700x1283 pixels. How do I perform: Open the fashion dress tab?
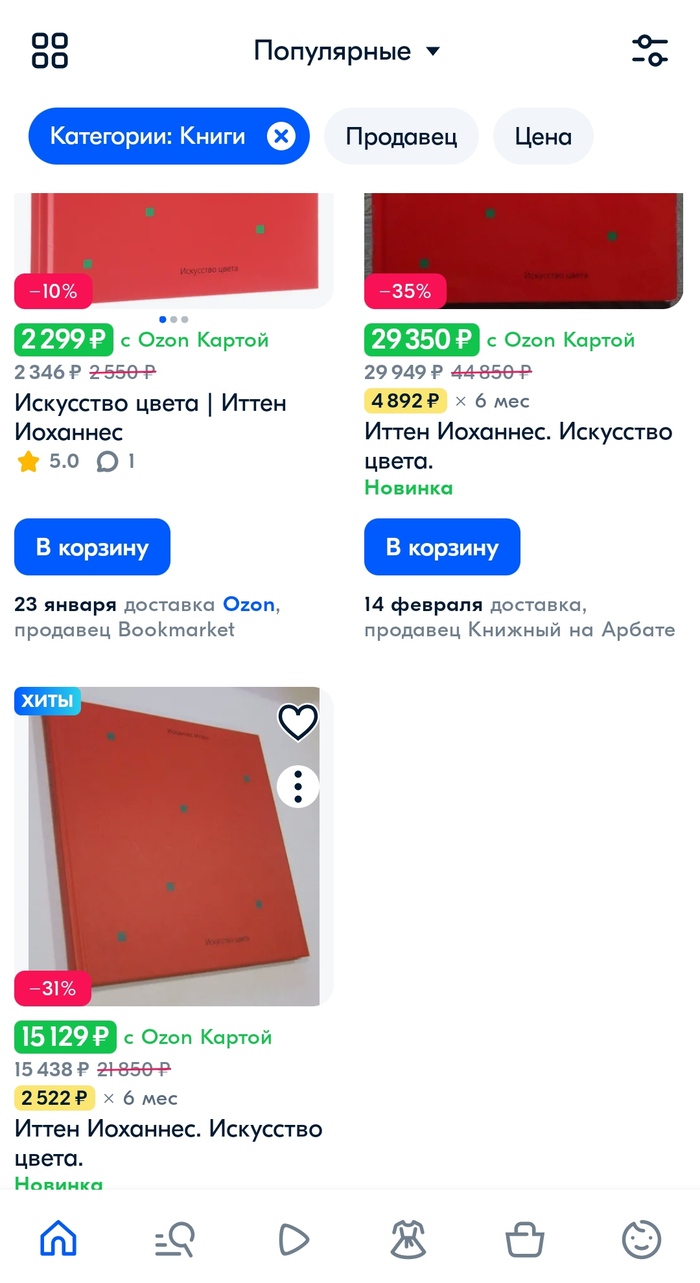pyautogui.click(x=409, y=1240)
